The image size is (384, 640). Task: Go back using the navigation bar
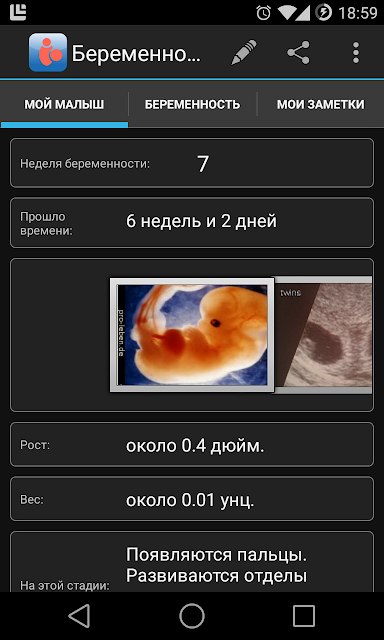[x=79, y=616]
